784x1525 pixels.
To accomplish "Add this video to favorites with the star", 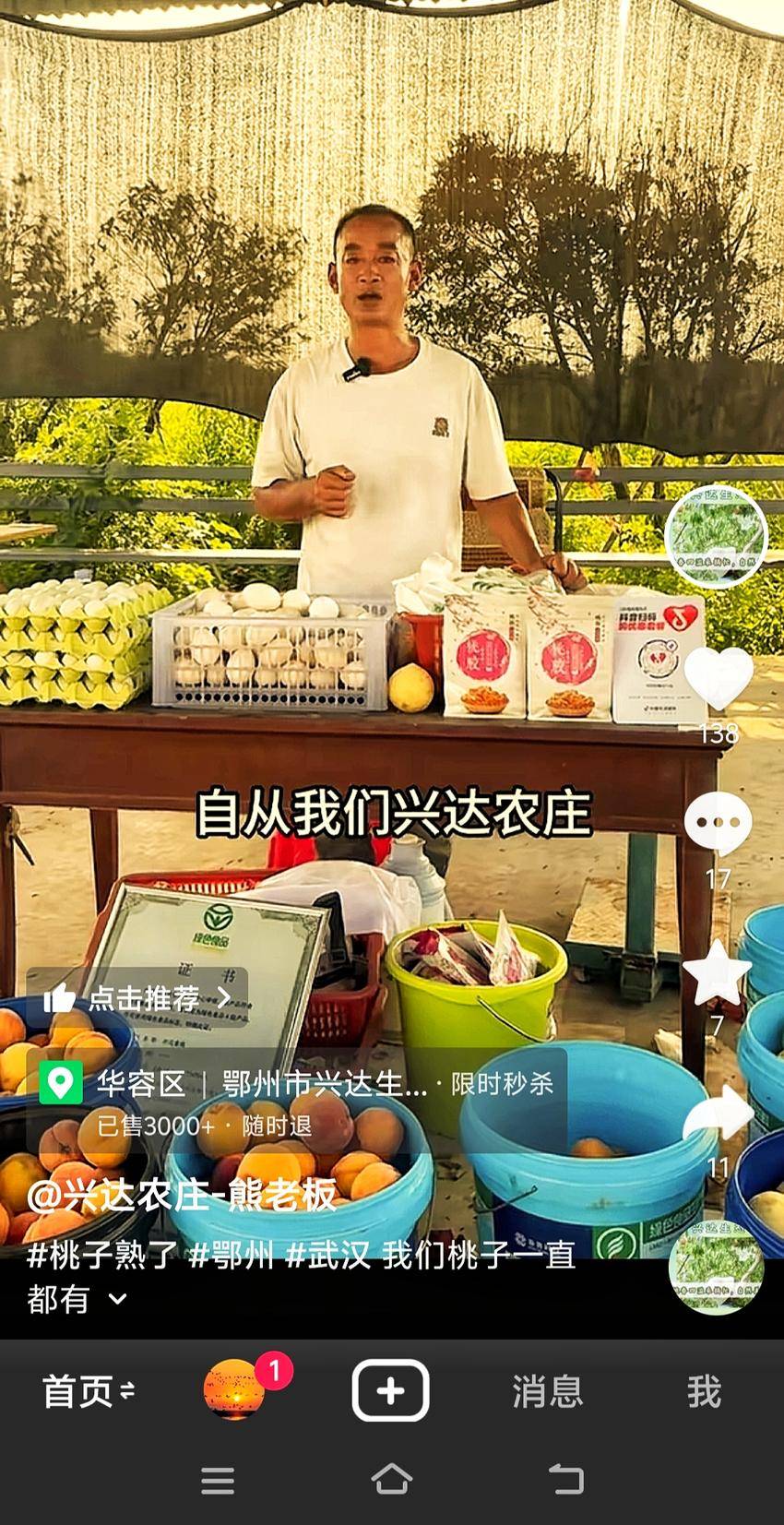I will [717, 971].
